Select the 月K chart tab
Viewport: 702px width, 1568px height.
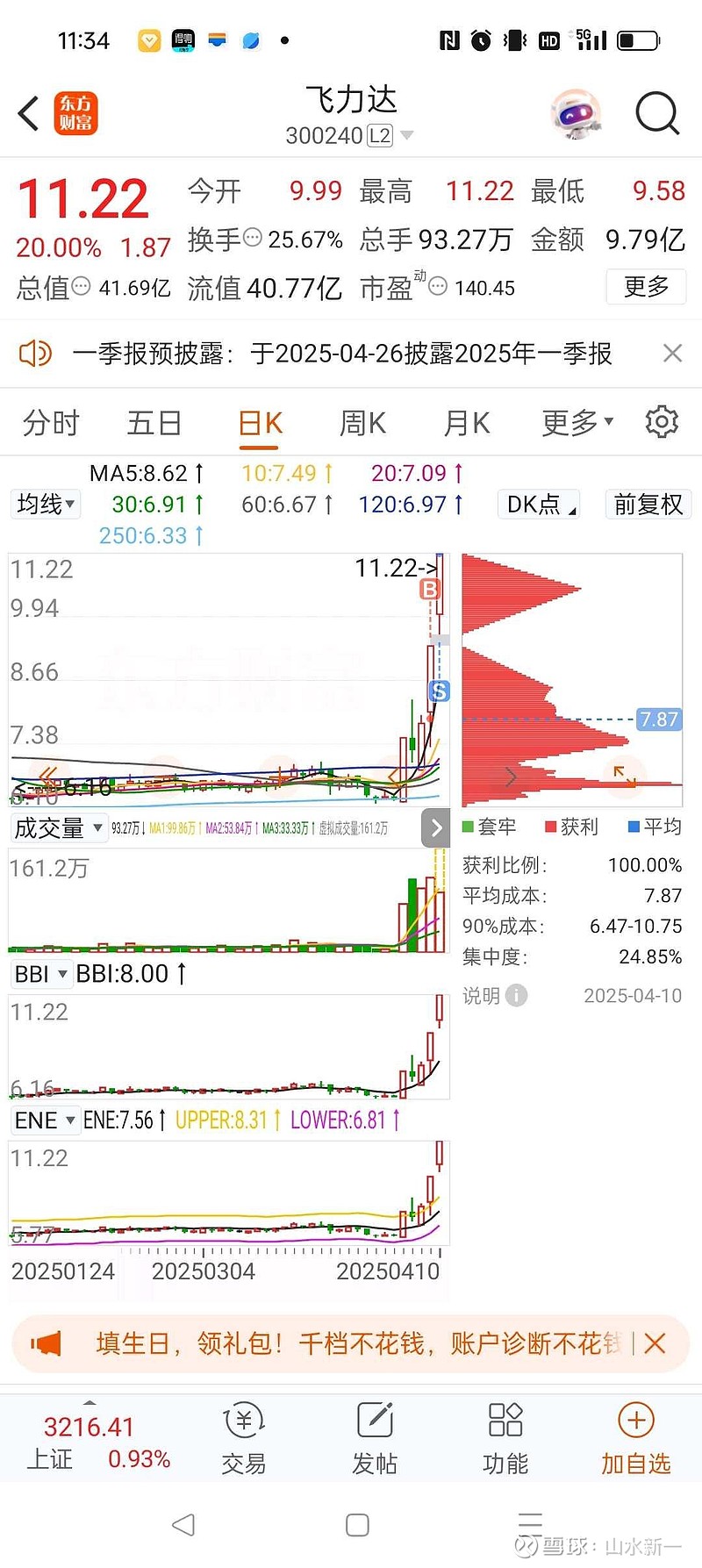click(466, 423)
